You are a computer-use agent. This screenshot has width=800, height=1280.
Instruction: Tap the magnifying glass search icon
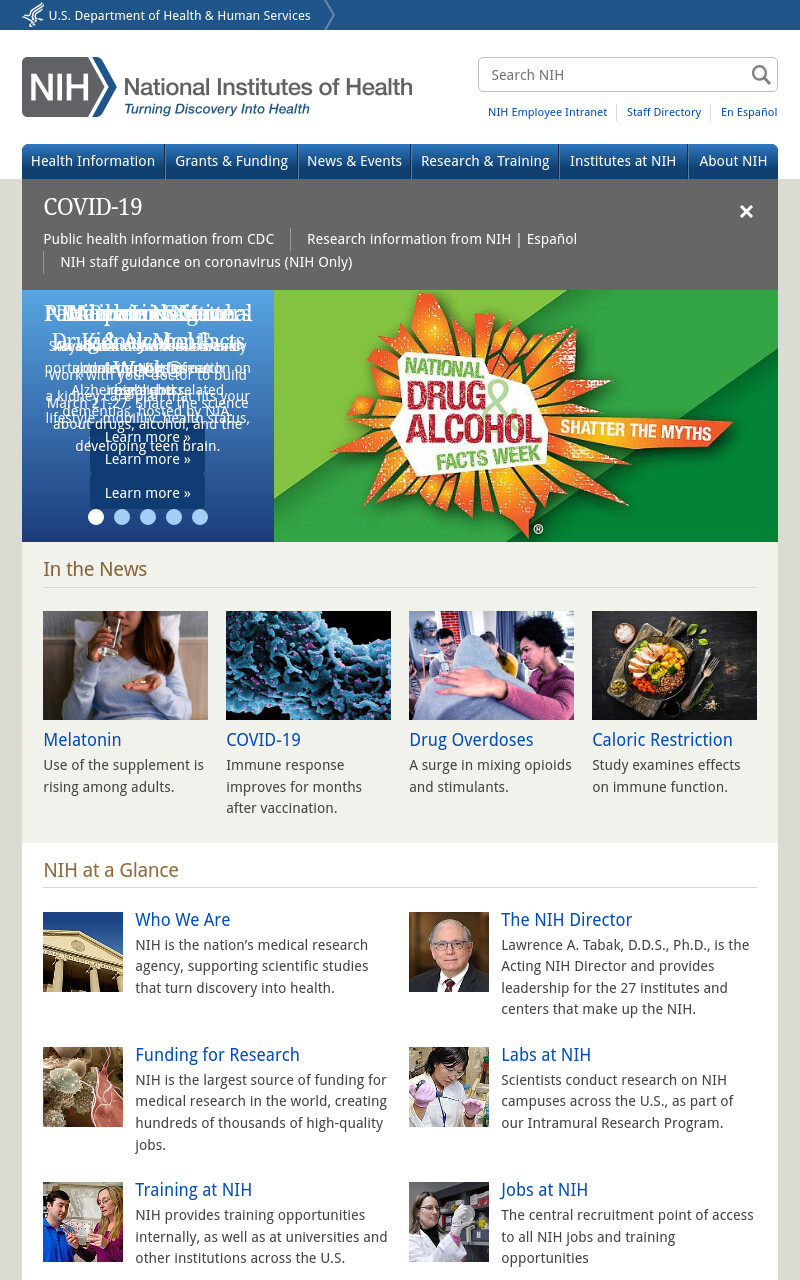pos(761,75)
